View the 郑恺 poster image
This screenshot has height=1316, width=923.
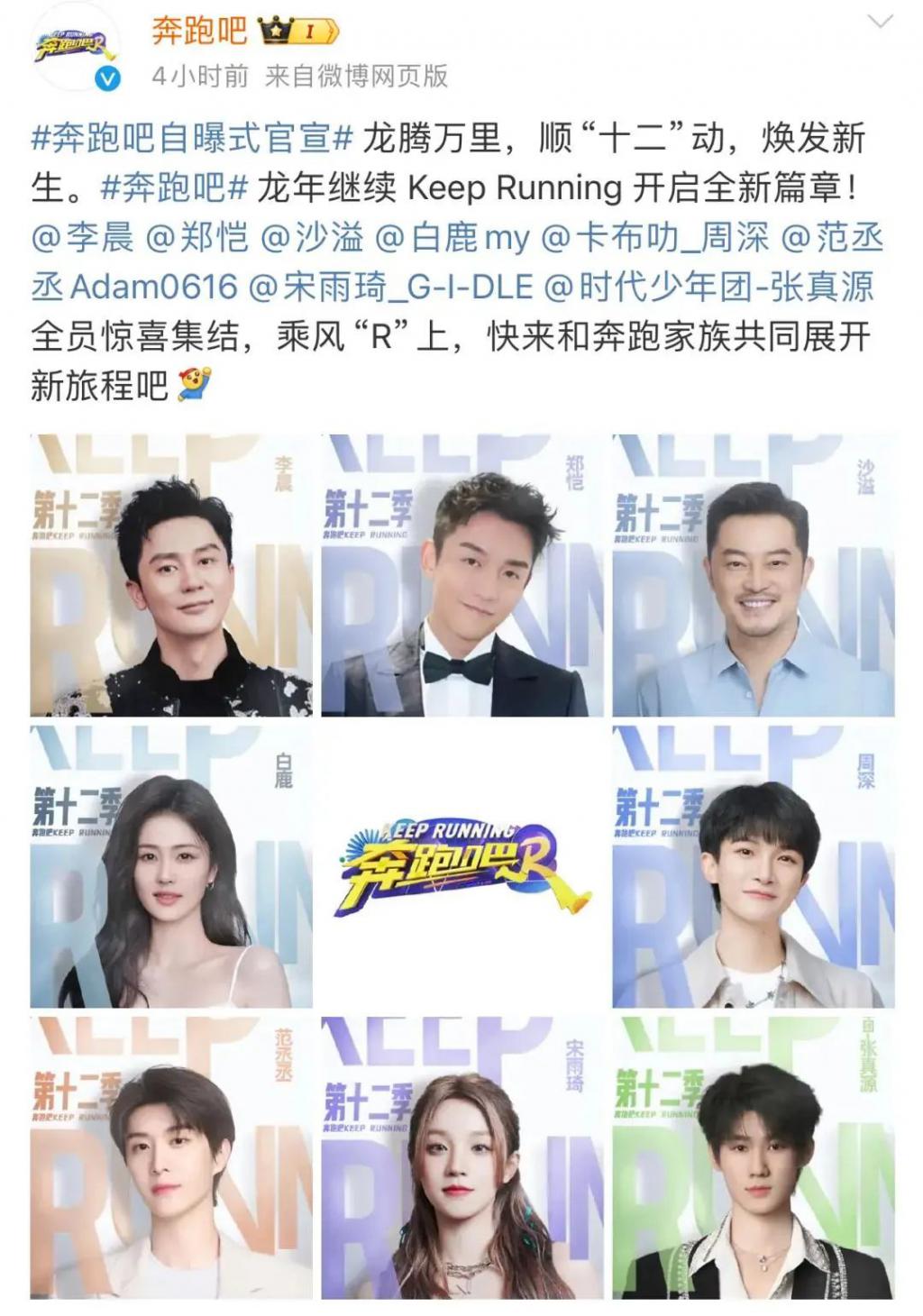pyautogui.click(x=462, y=575)
